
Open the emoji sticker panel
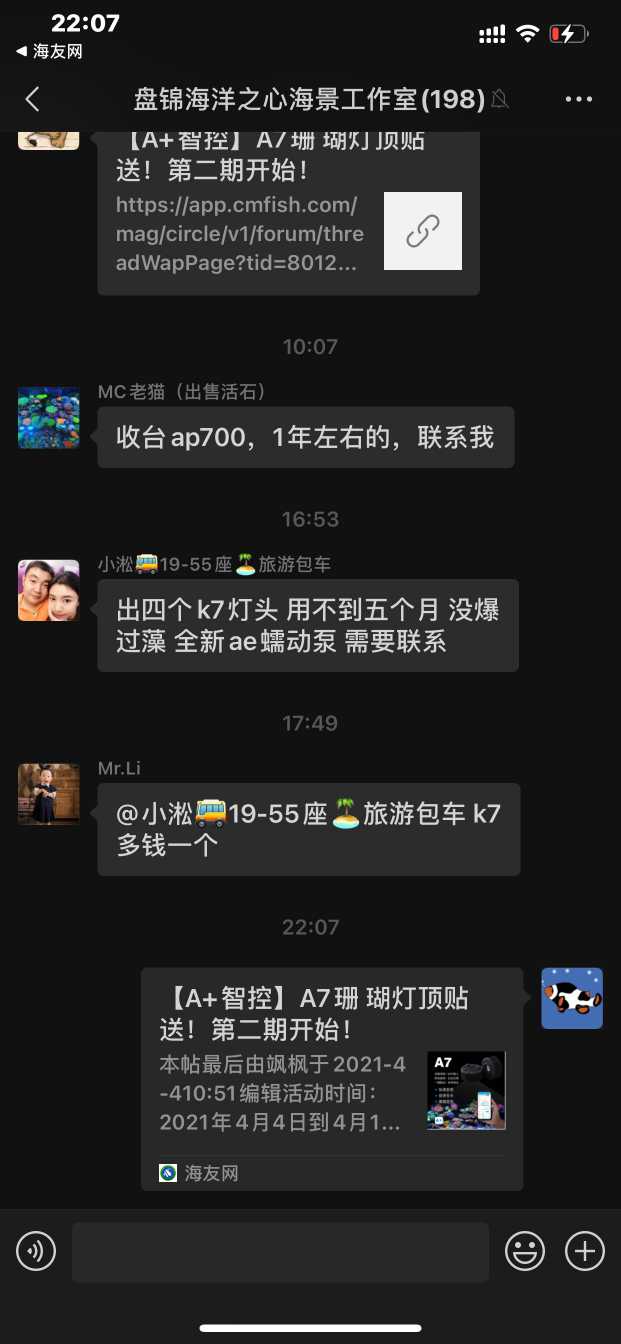point(524,1251)
